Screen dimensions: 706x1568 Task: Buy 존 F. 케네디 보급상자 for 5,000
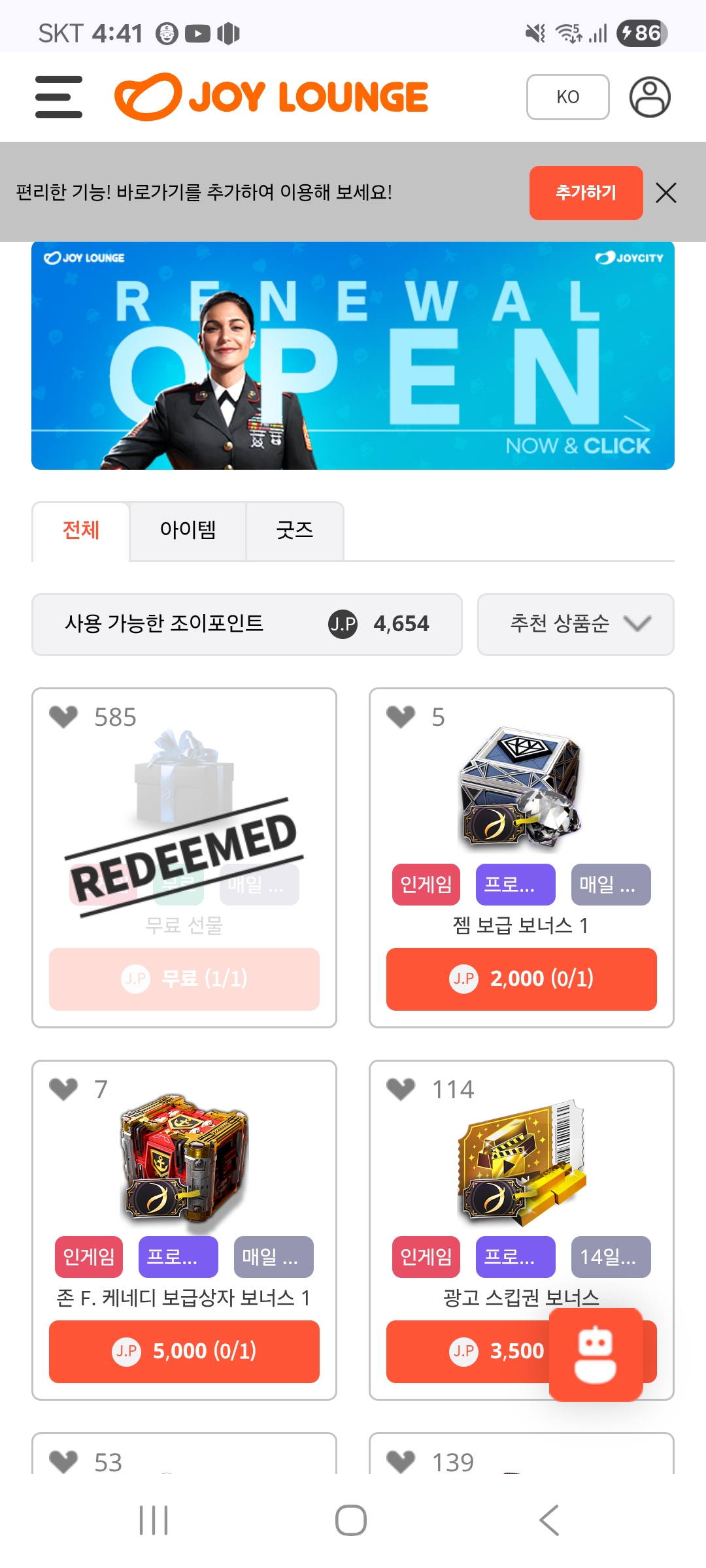pyautogui.click(x=184, y=1351)
